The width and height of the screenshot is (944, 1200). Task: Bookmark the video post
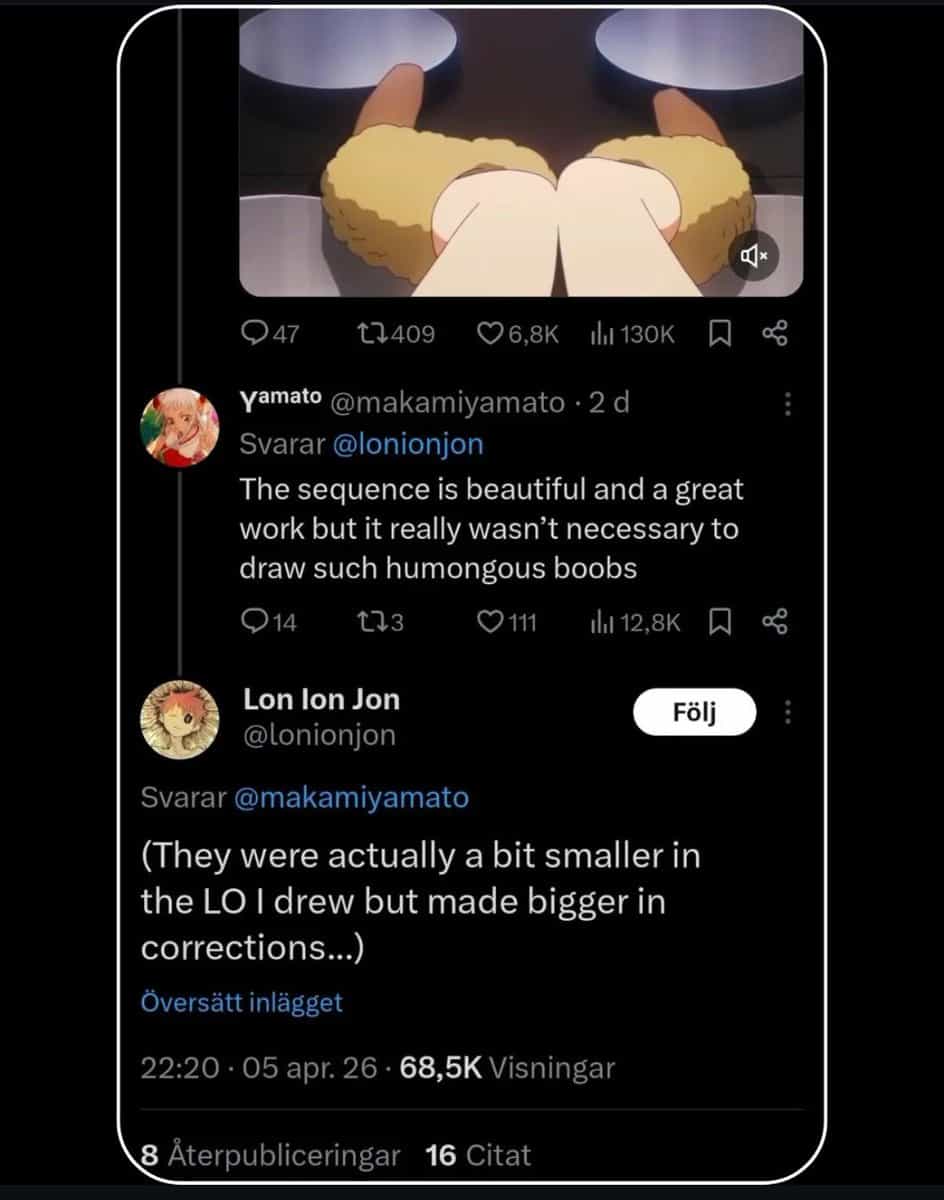(x=718, y=334)
